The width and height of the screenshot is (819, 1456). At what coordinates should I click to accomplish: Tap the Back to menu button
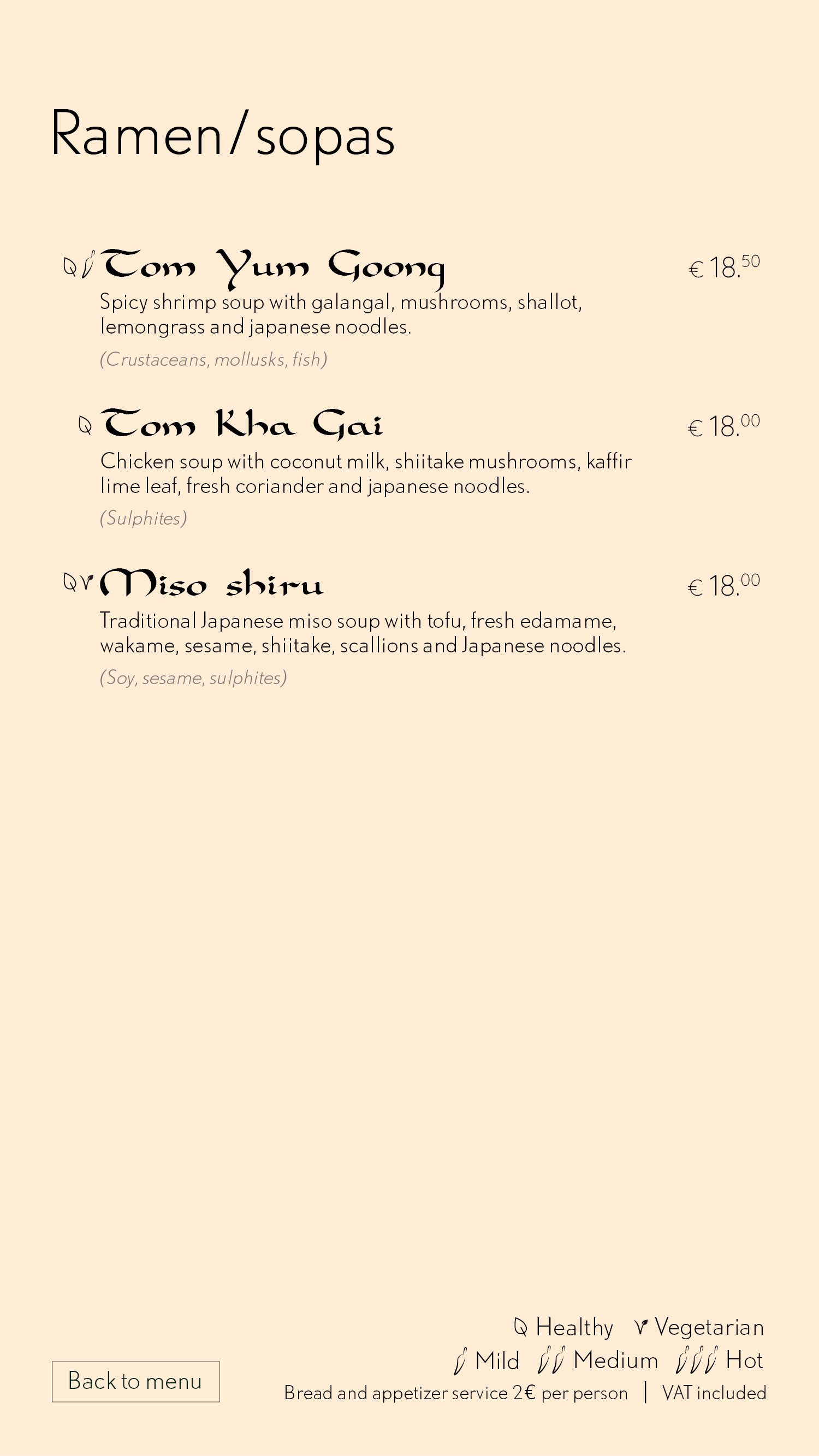point(135,1381)
